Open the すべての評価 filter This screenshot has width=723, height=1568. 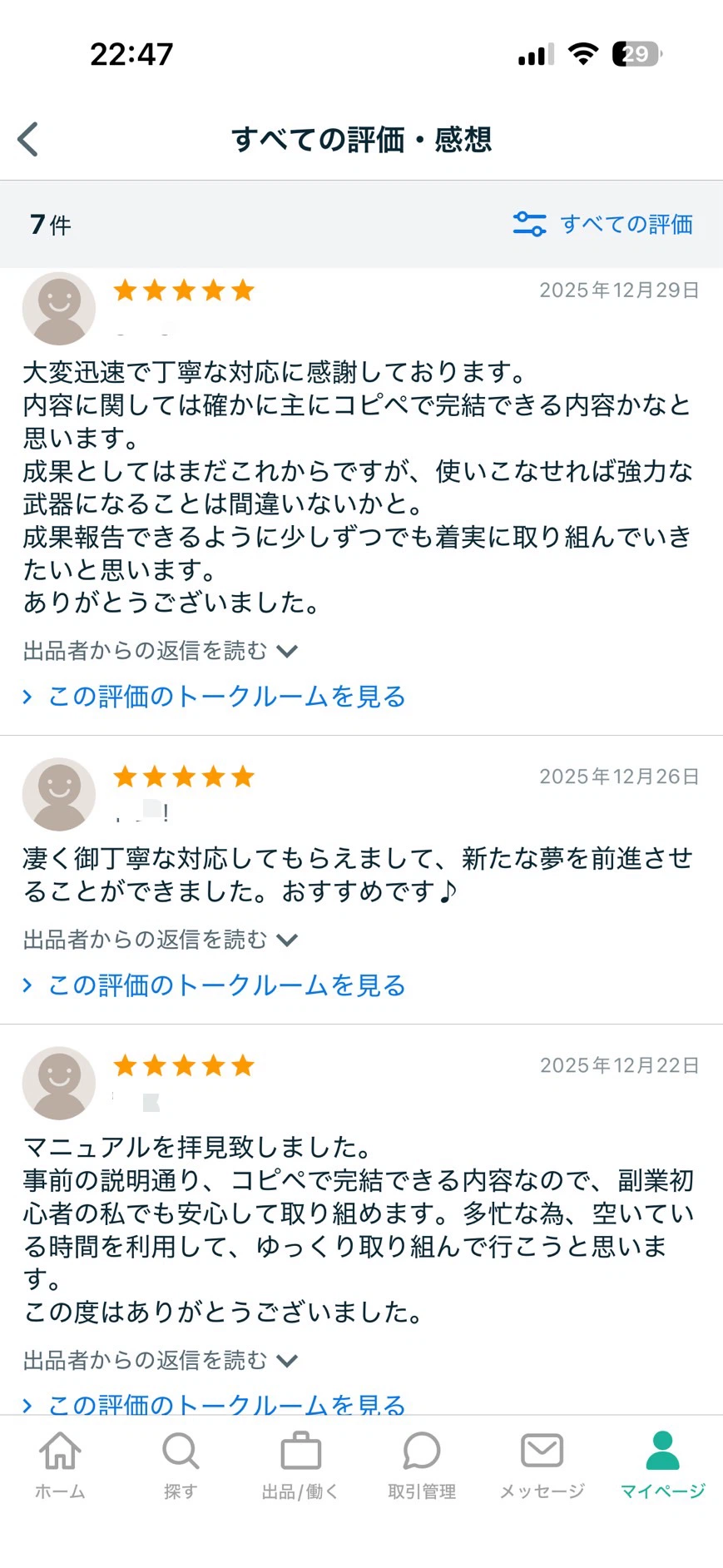point(603,224)
